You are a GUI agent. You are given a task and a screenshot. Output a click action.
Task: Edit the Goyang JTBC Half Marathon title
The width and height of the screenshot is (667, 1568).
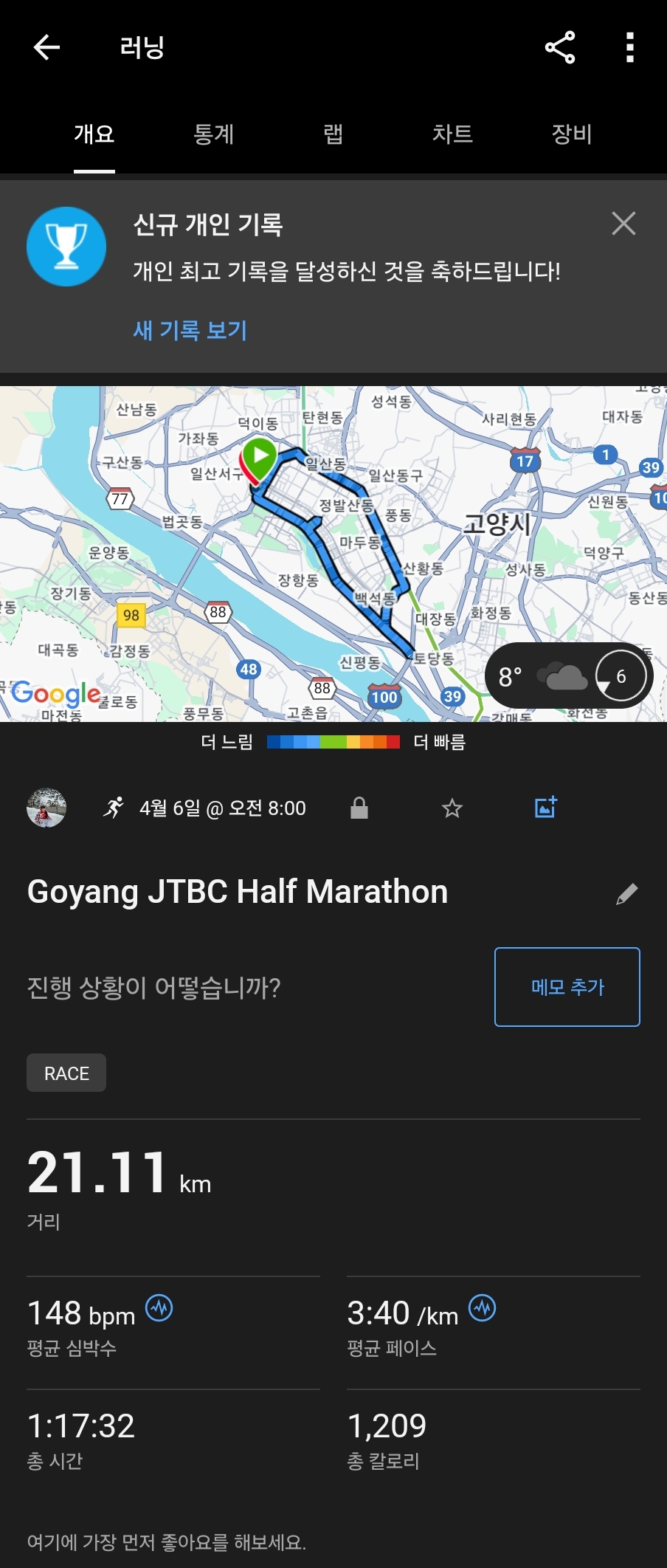(626, 894)
